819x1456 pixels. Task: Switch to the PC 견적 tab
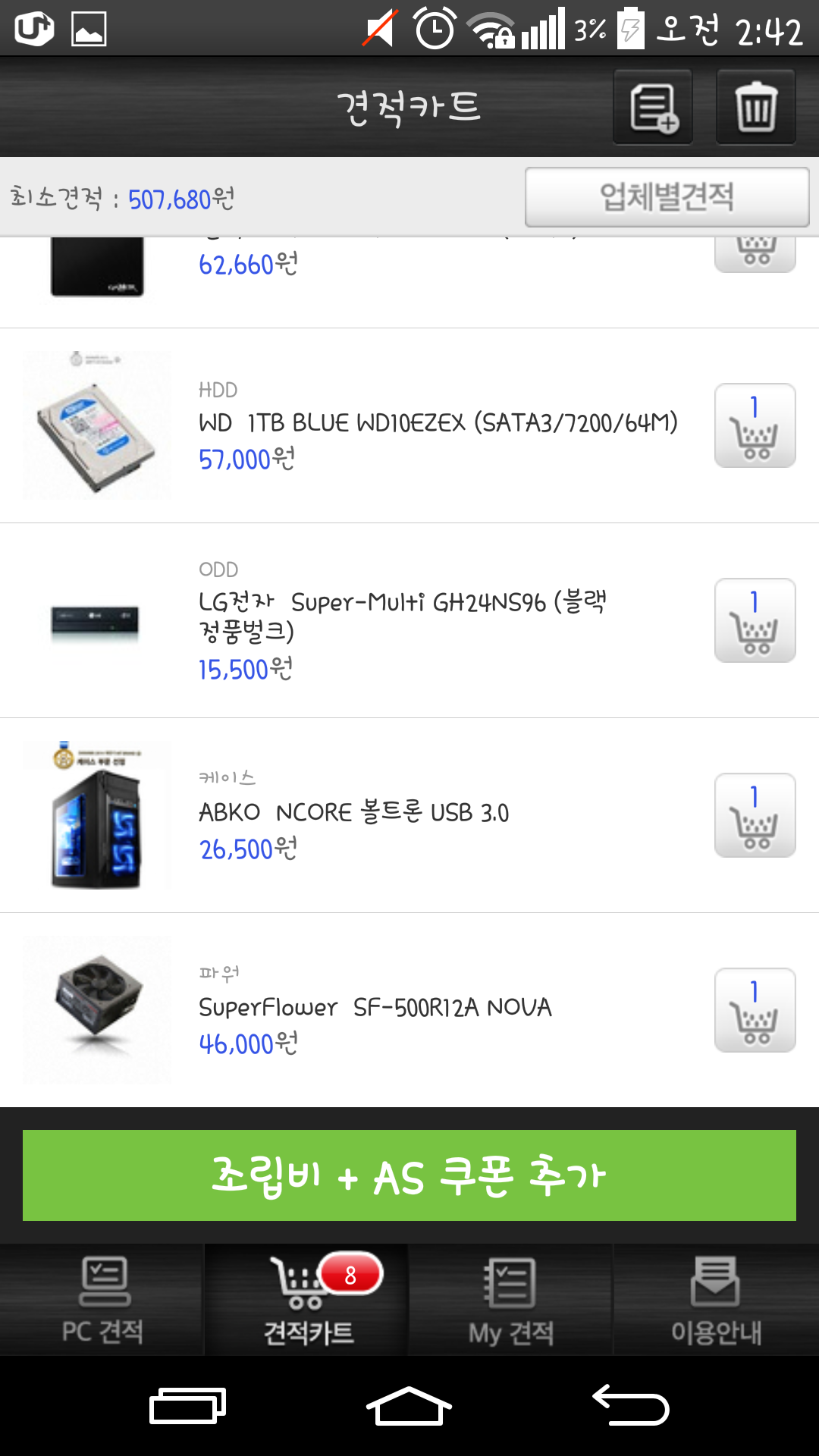click(x=102, y=1300)
